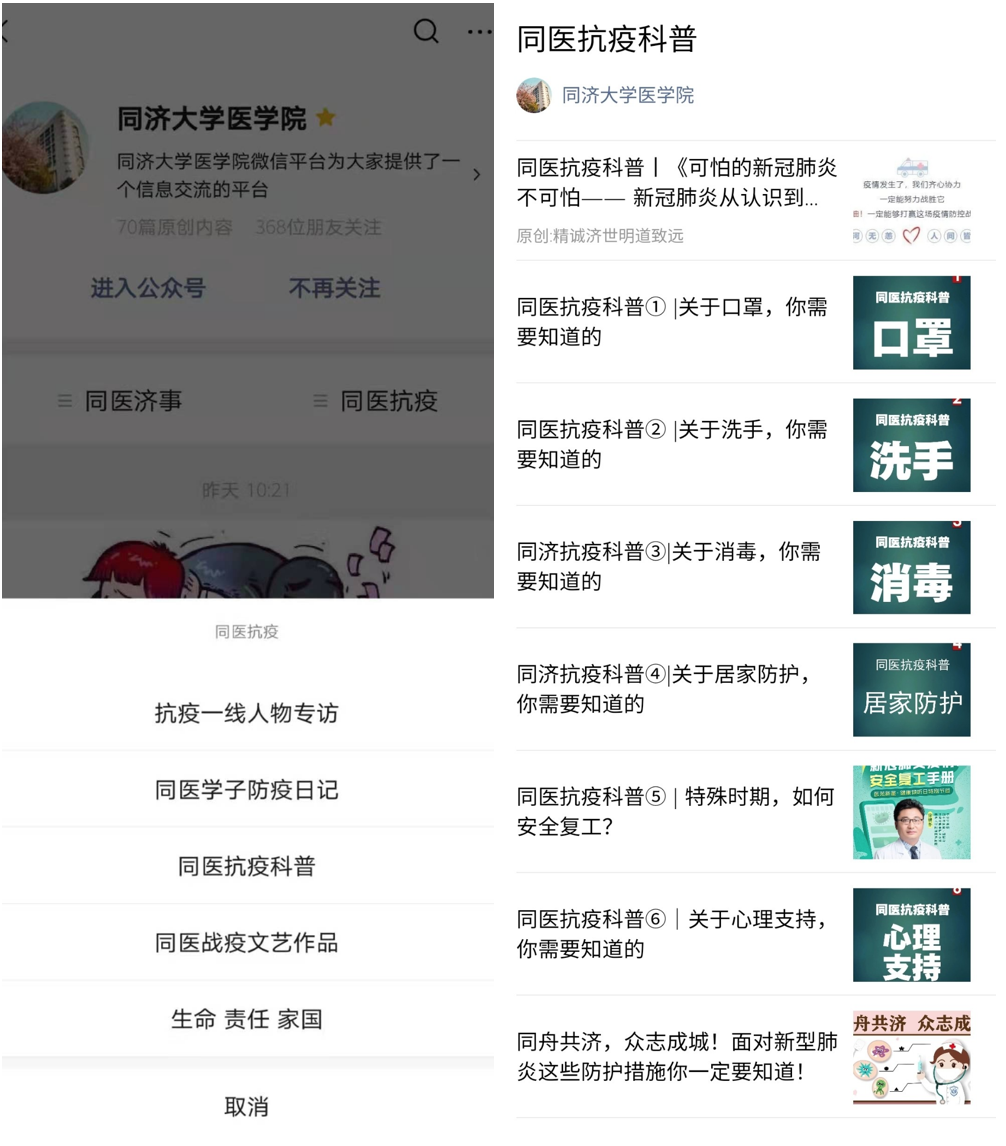The width and height of the screenshot is (1006, 1146).
Task: Open the 同舟共济，众志成城 article
Action: tap(677, 1056)
